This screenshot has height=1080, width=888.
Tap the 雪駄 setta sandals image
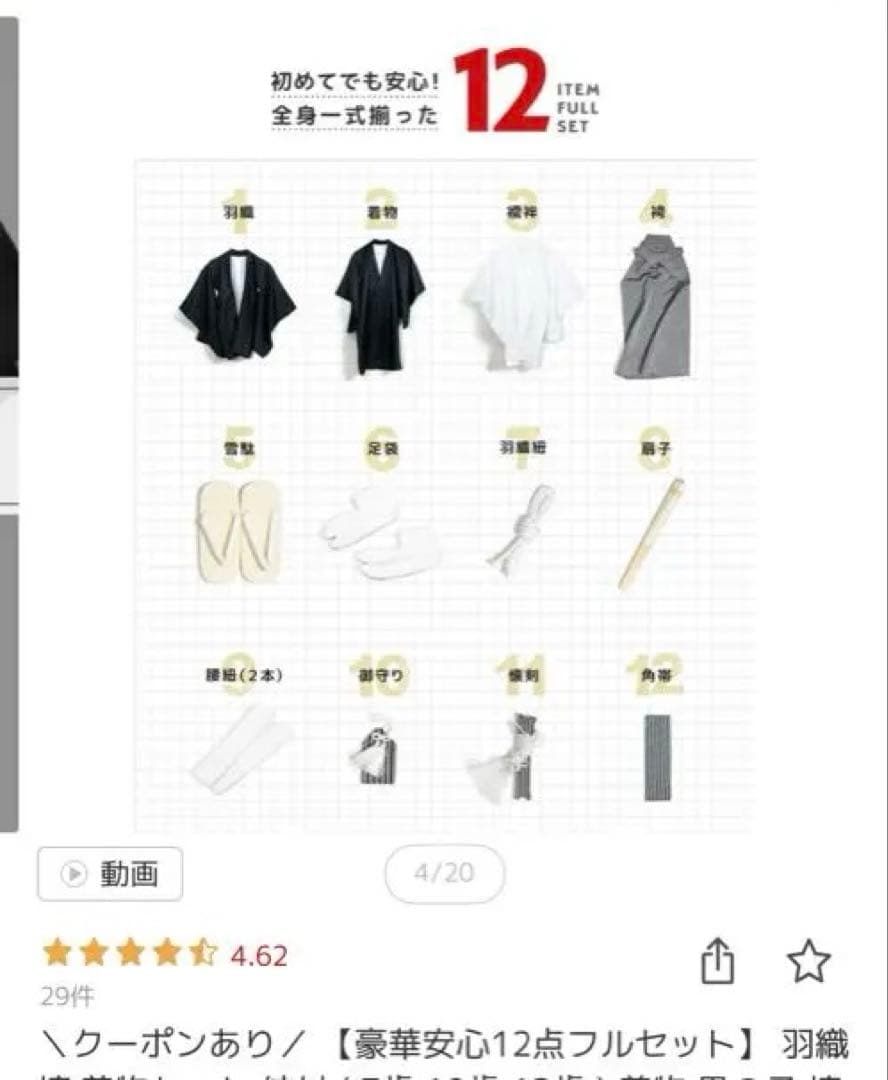[x=237, y=530]
